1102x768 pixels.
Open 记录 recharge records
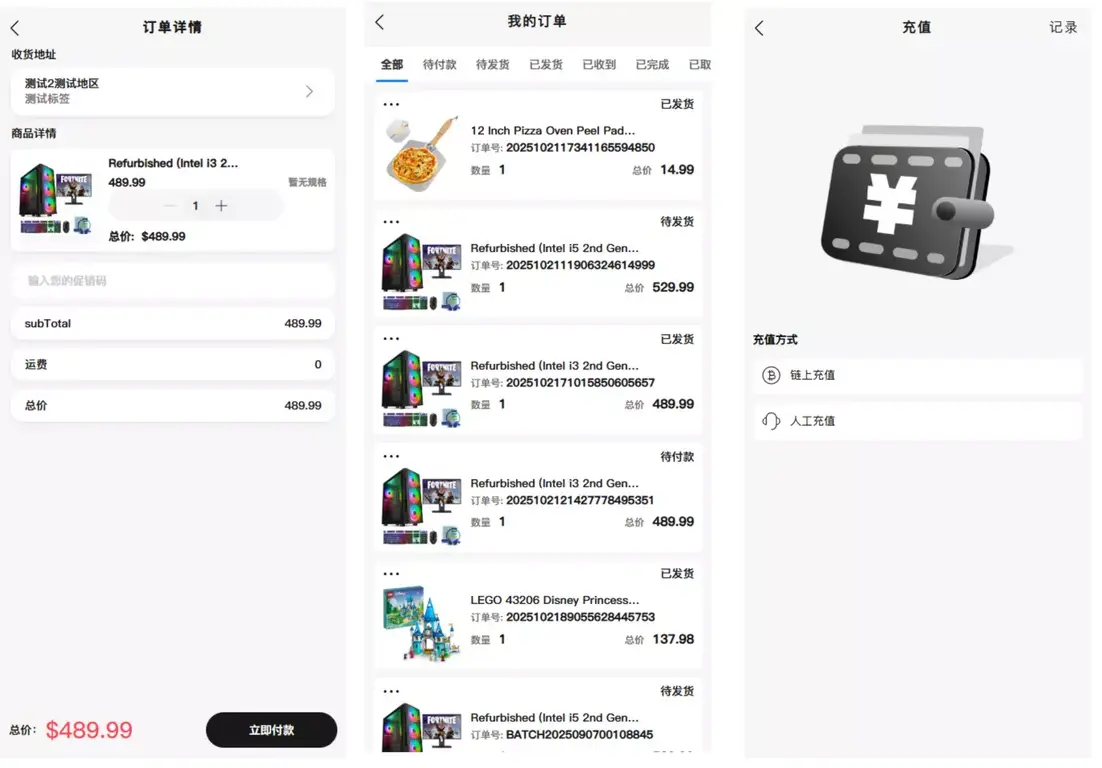click(1063, 27)
